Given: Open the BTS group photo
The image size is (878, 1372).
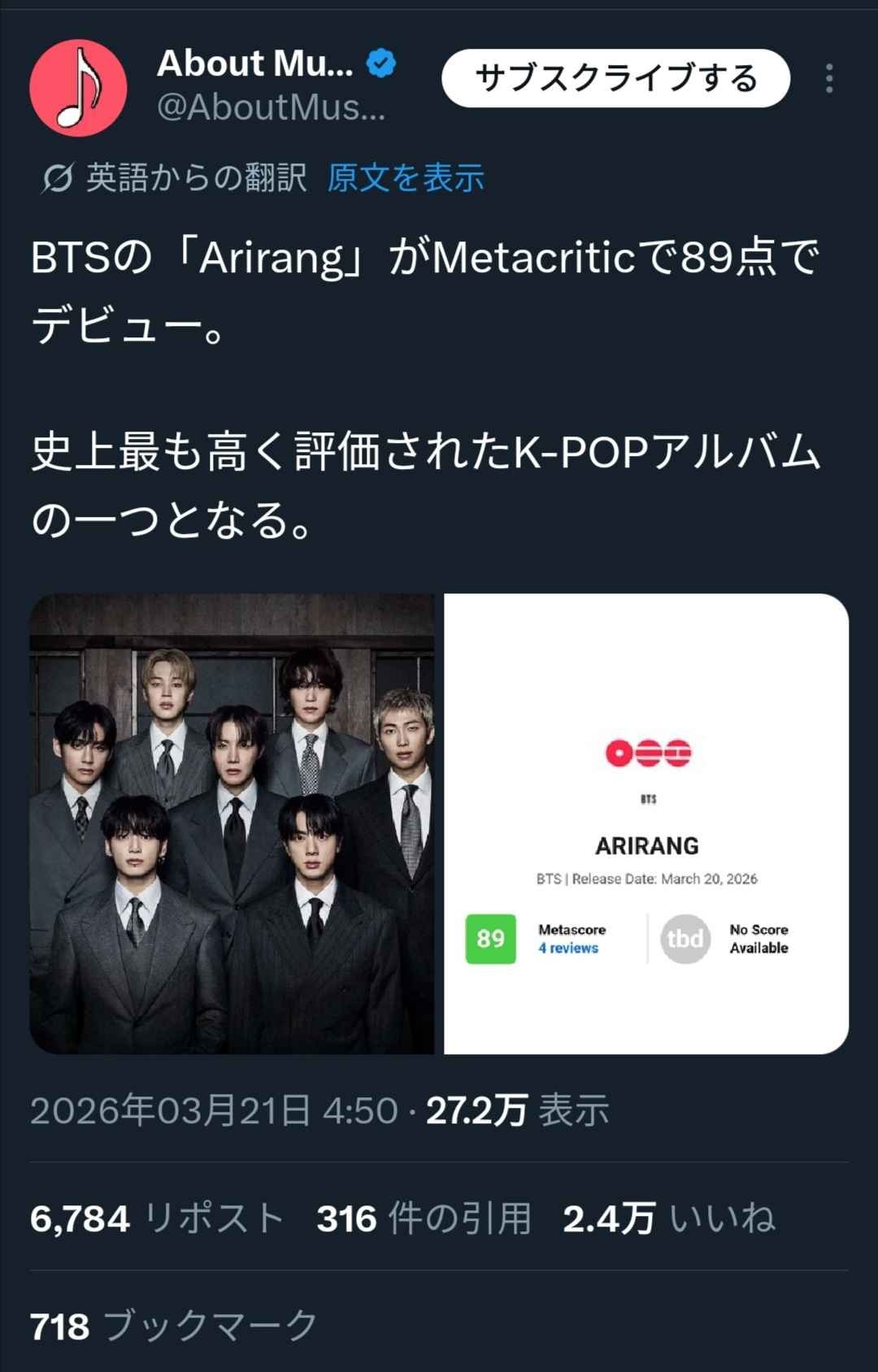Looking at the screenshot, I should click(232, 823).
